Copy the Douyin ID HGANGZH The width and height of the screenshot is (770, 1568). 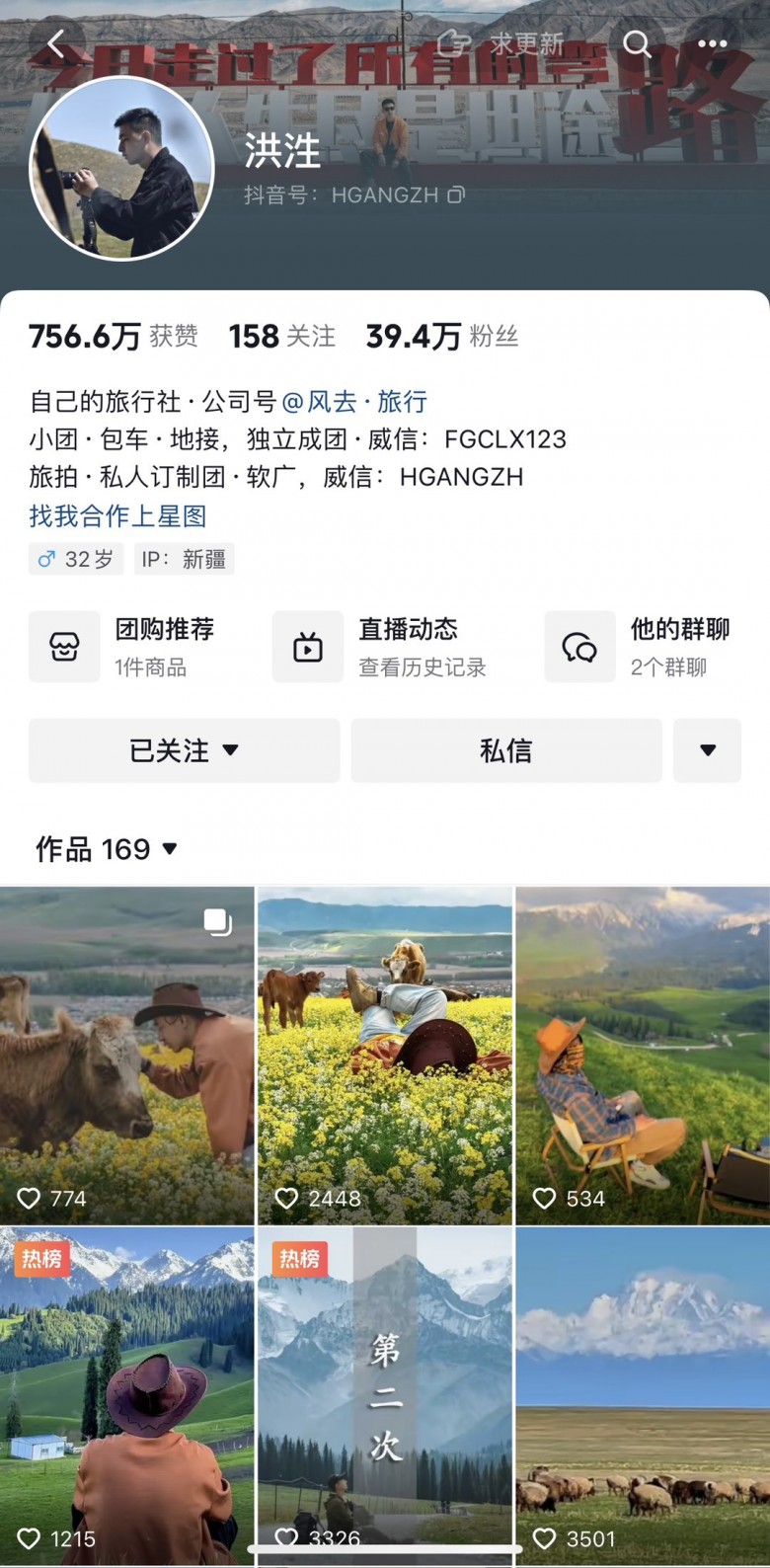coord(455,195)
